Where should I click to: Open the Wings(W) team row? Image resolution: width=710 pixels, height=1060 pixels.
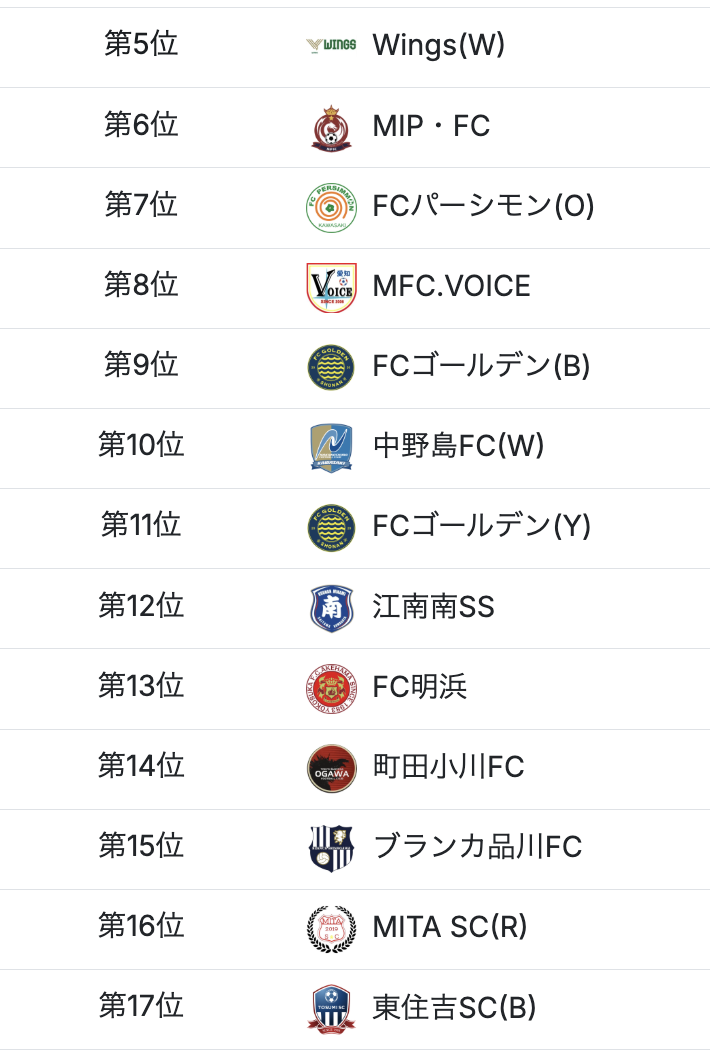(x=438, y=45)
